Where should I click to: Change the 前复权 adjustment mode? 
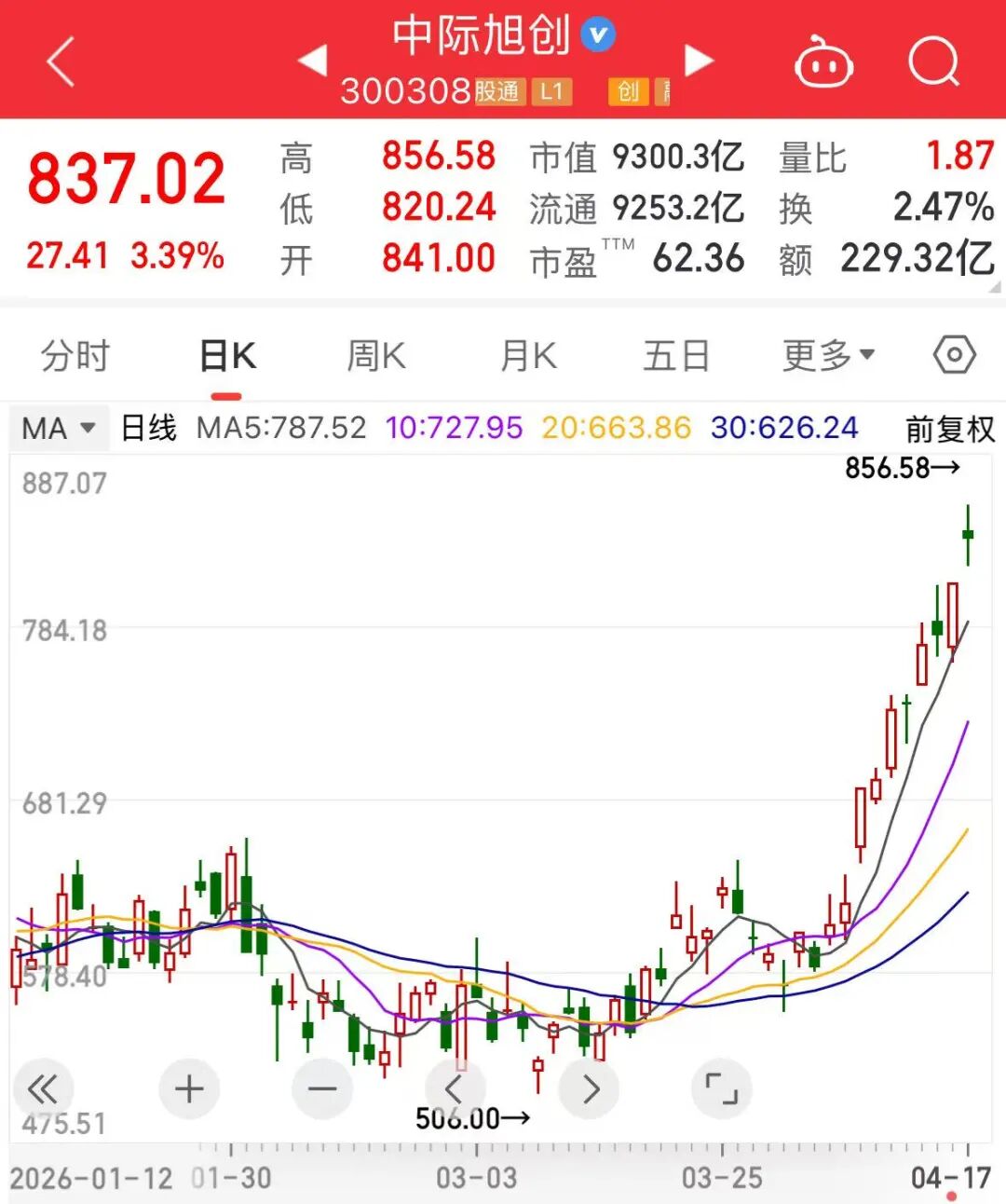(x=950, y=429)
